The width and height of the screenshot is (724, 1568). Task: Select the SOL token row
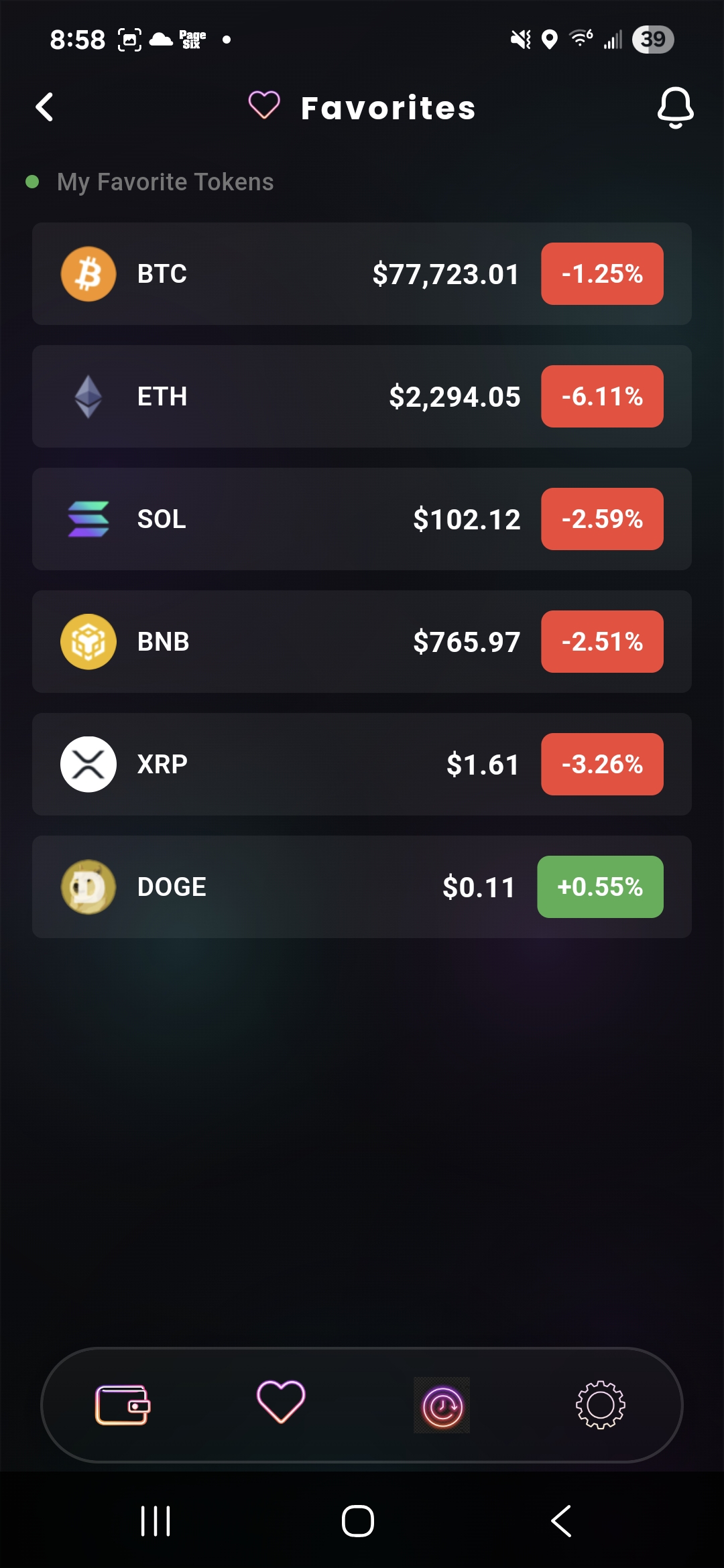coord(362,519)
